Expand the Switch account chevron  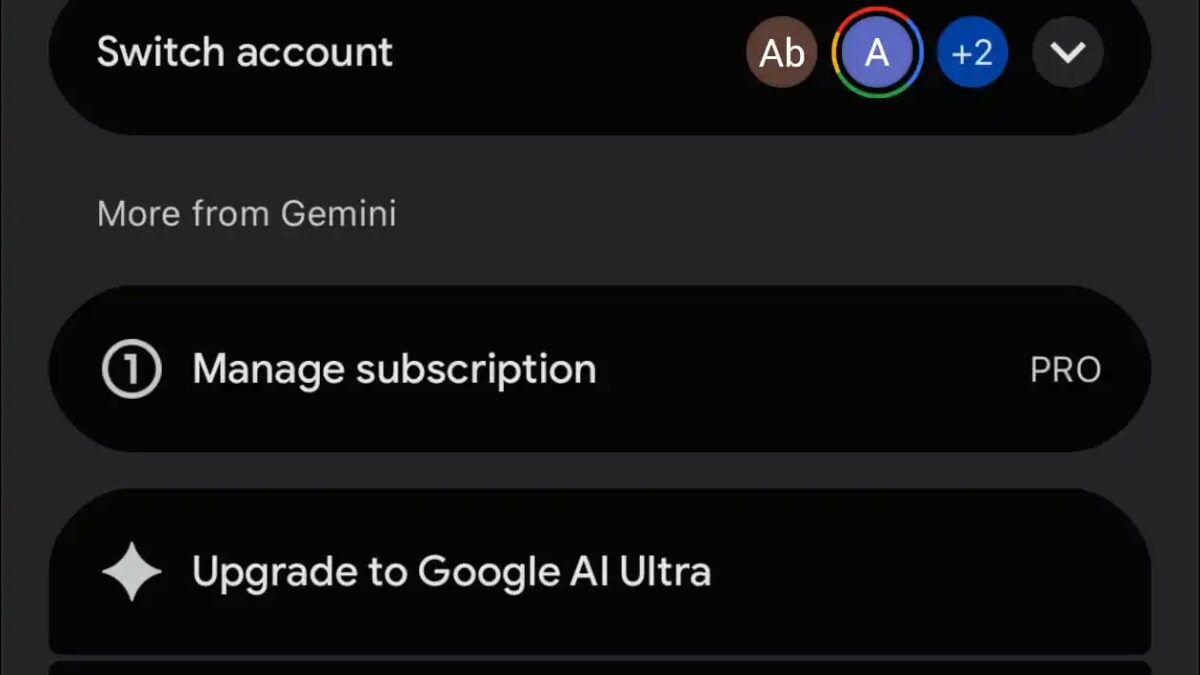[1067, 53]
